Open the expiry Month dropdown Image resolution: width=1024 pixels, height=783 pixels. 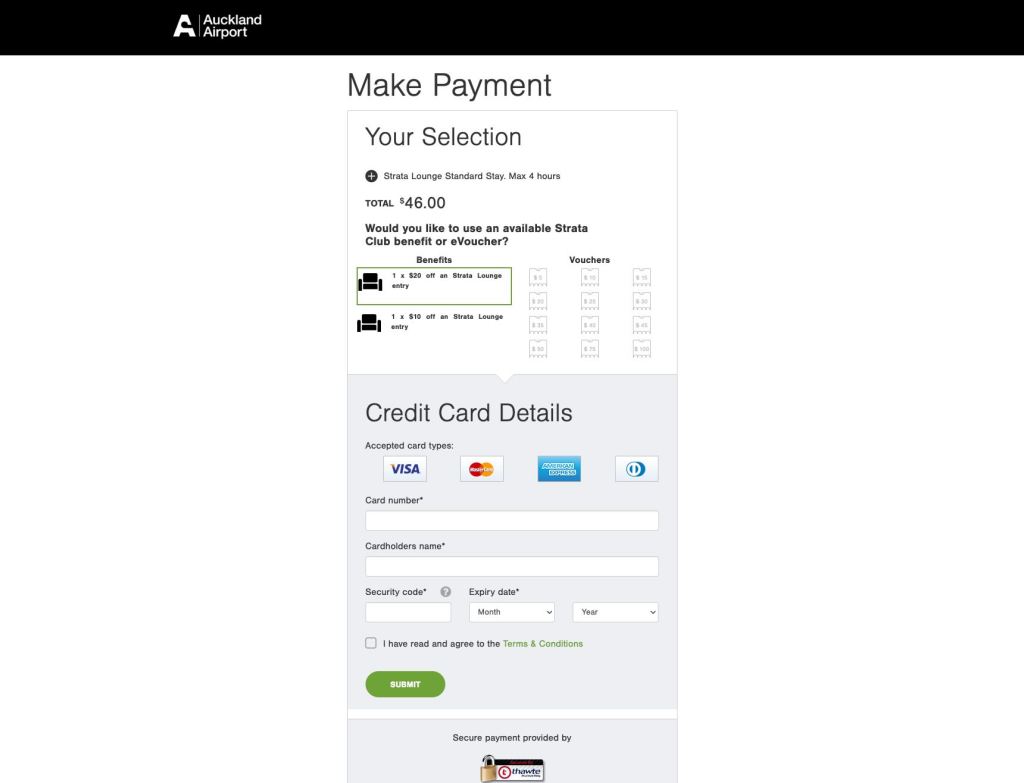(511, 612)
